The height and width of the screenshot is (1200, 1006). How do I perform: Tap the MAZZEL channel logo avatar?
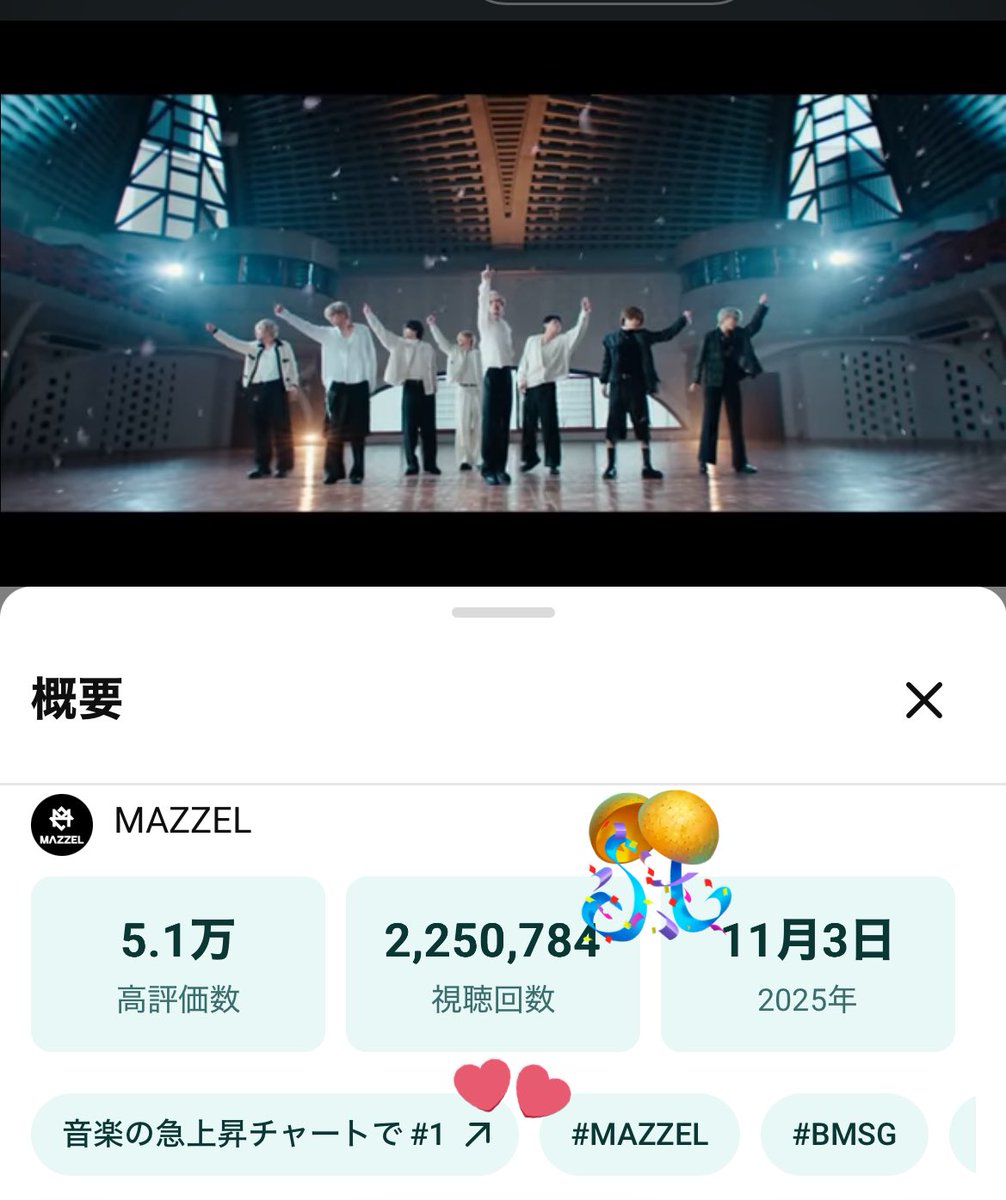click(60, 823)
